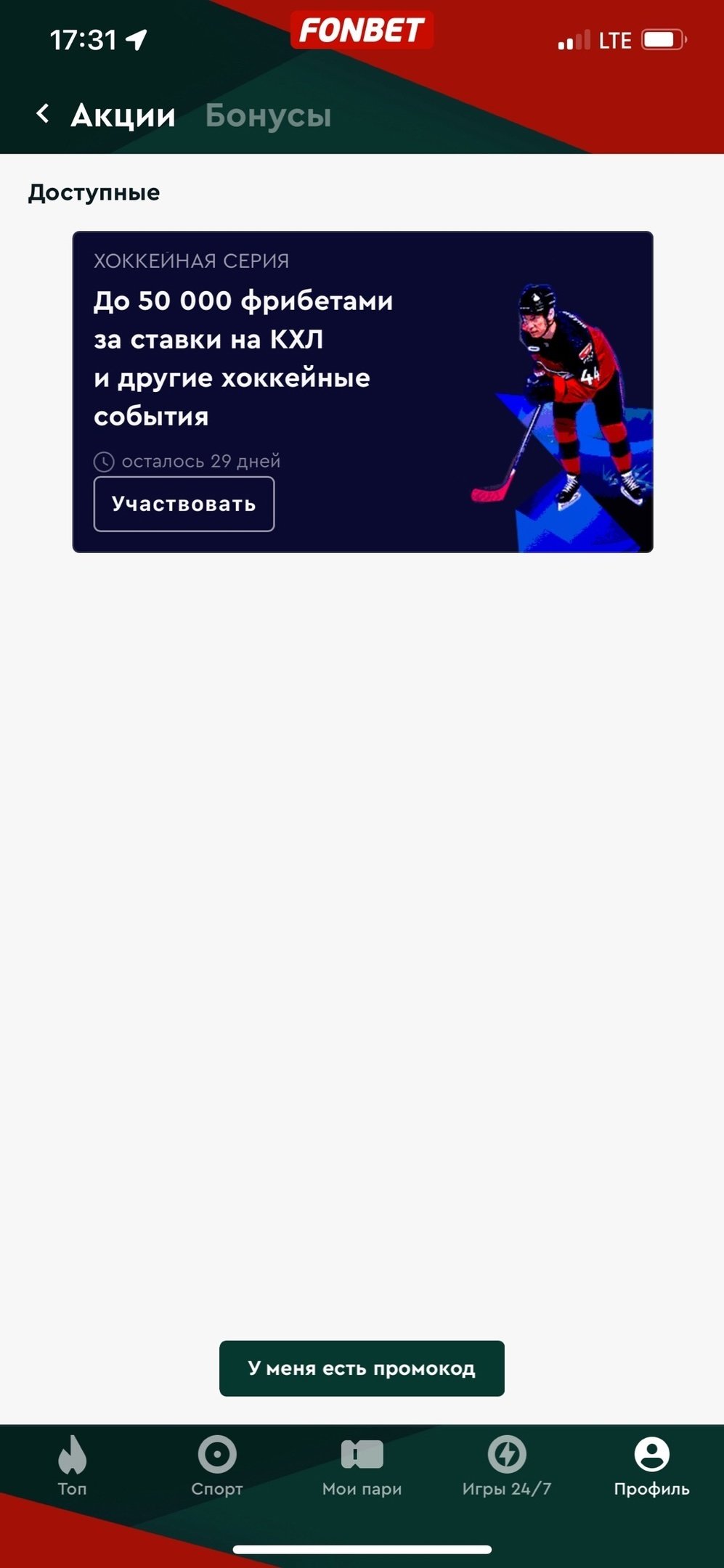Image resolution: width=724 pixels, height=1568 pixels.
Task: Tap У меня есть промокод button
Action: (x=362, y=1368)
